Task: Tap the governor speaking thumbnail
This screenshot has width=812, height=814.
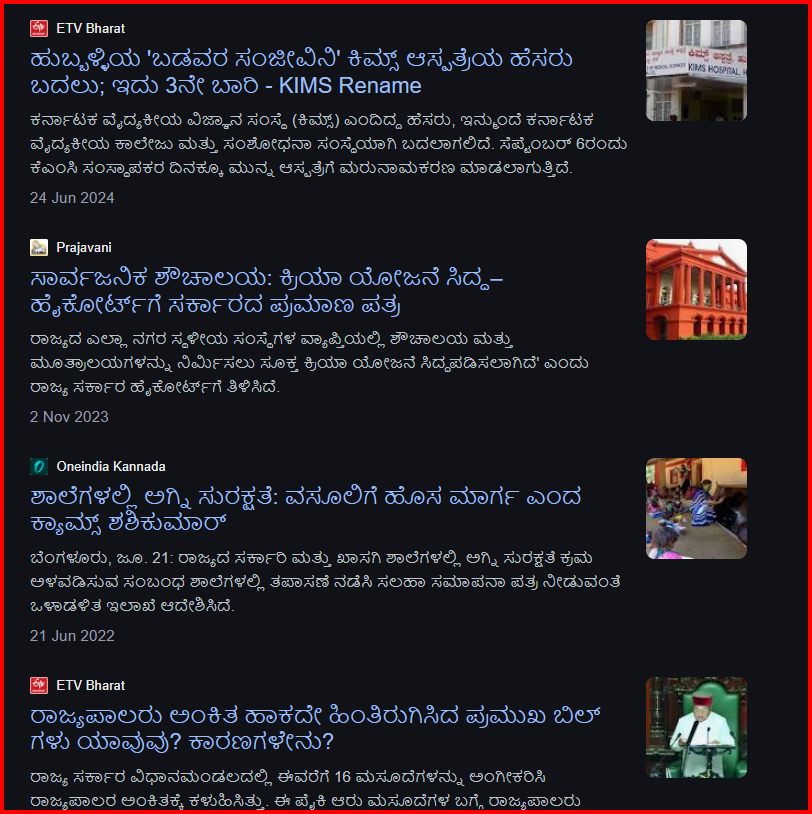Action: point(696,727)
